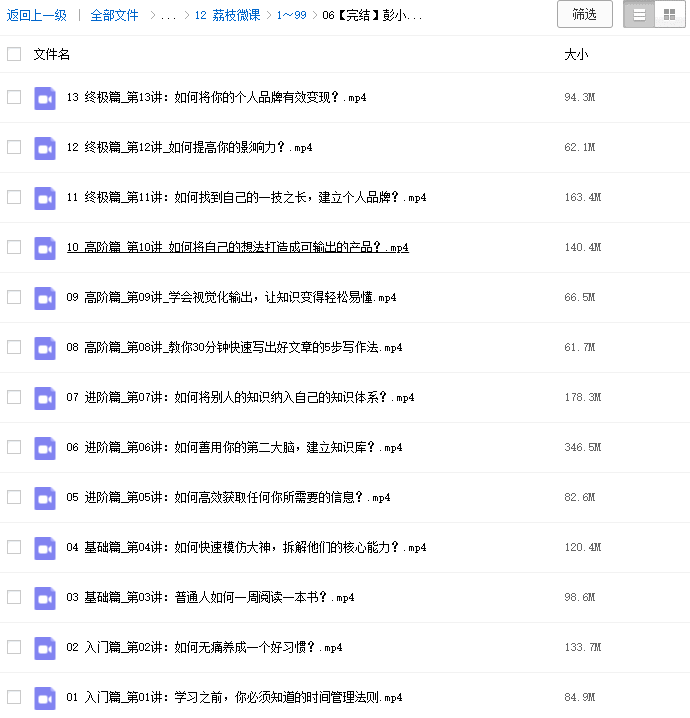Open 03 基础篇_第03讲 video file
Viewport: 690px width, 718px height.
[210, 597]
